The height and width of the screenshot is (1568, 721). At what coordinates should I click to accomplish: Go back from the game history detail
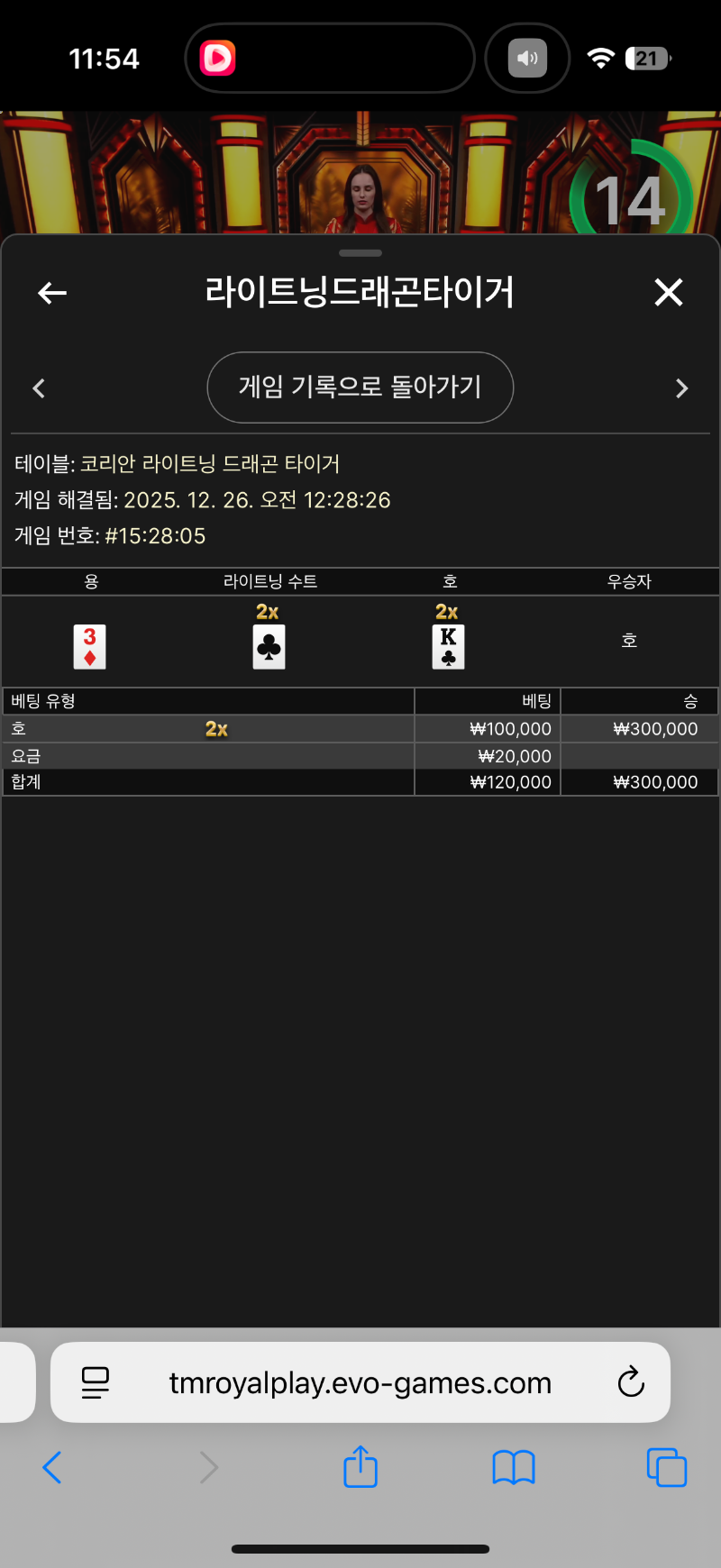(52, 293)
